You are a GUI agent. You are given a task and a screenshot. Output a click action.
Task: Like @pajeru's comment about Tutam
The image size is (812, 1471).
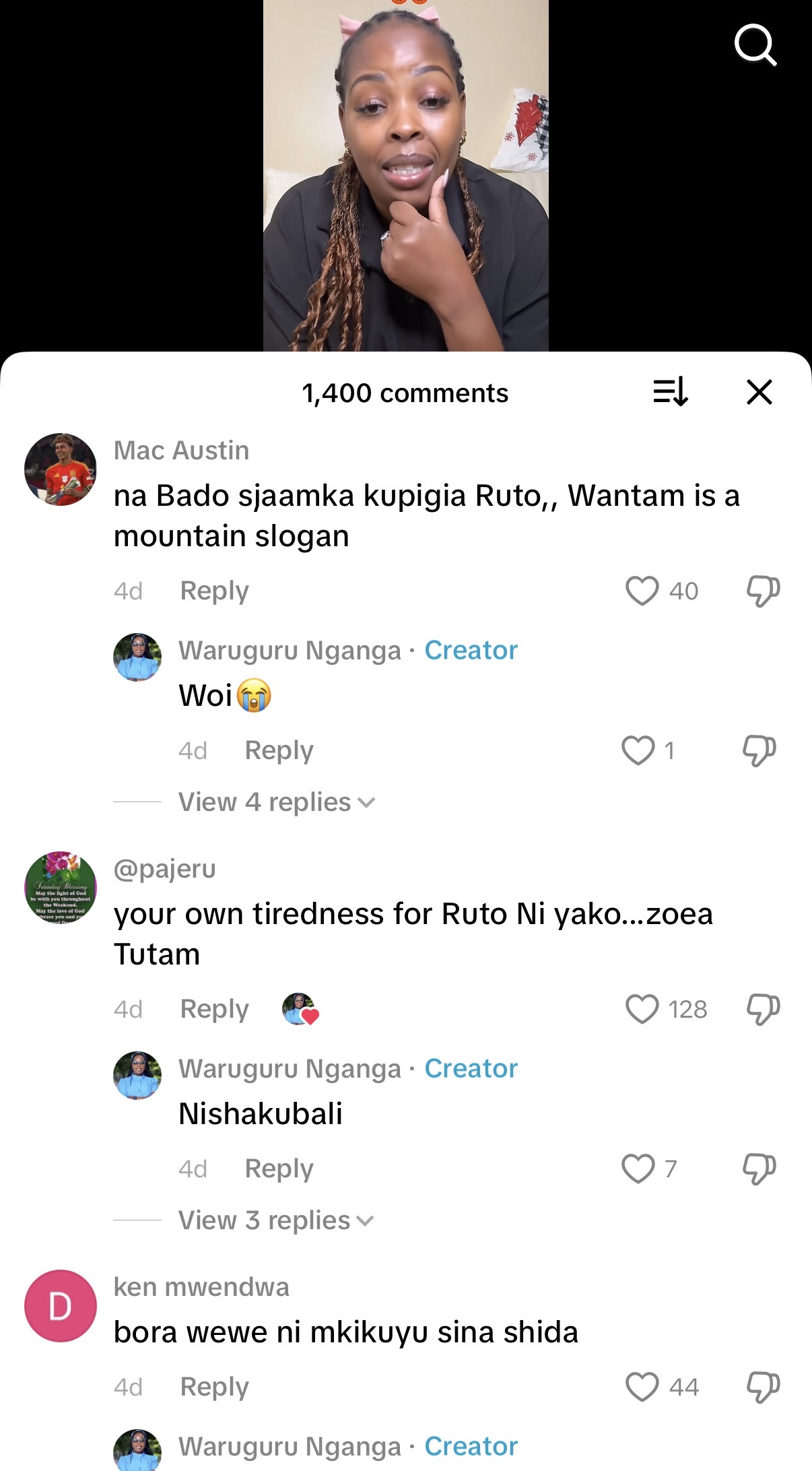point(642,1009)
